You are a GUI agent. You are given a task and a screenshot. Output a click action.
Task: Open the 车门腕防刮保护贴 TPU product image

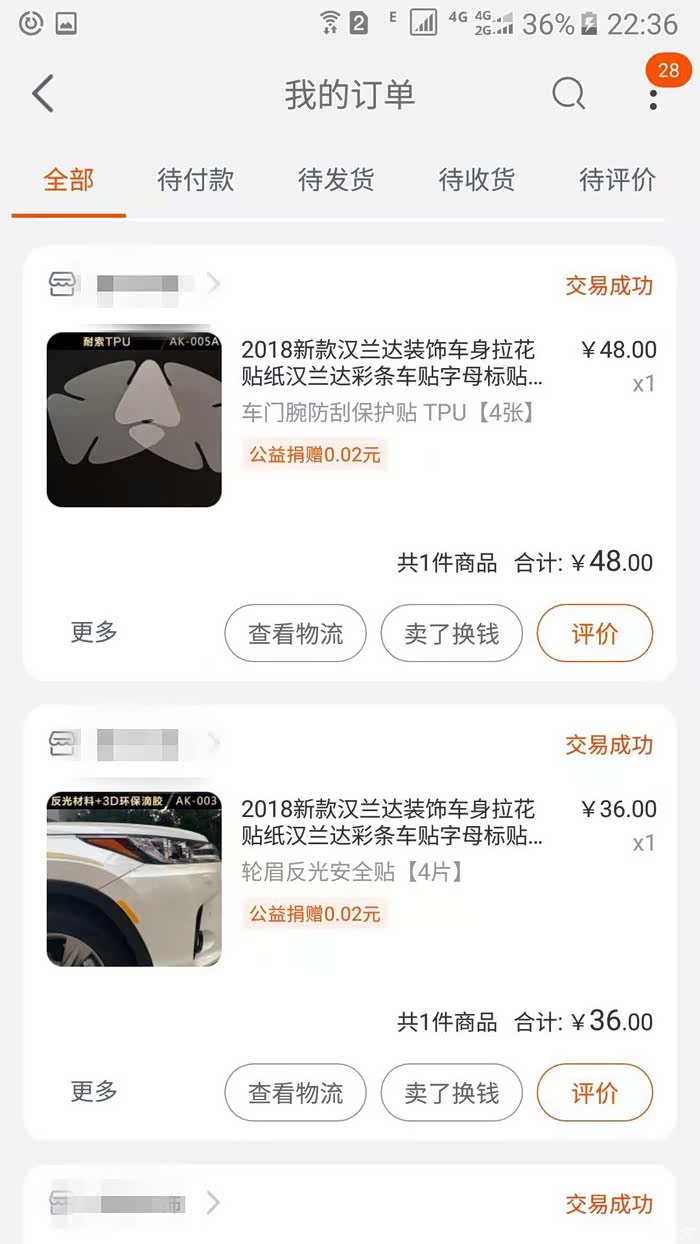(134, 419)
